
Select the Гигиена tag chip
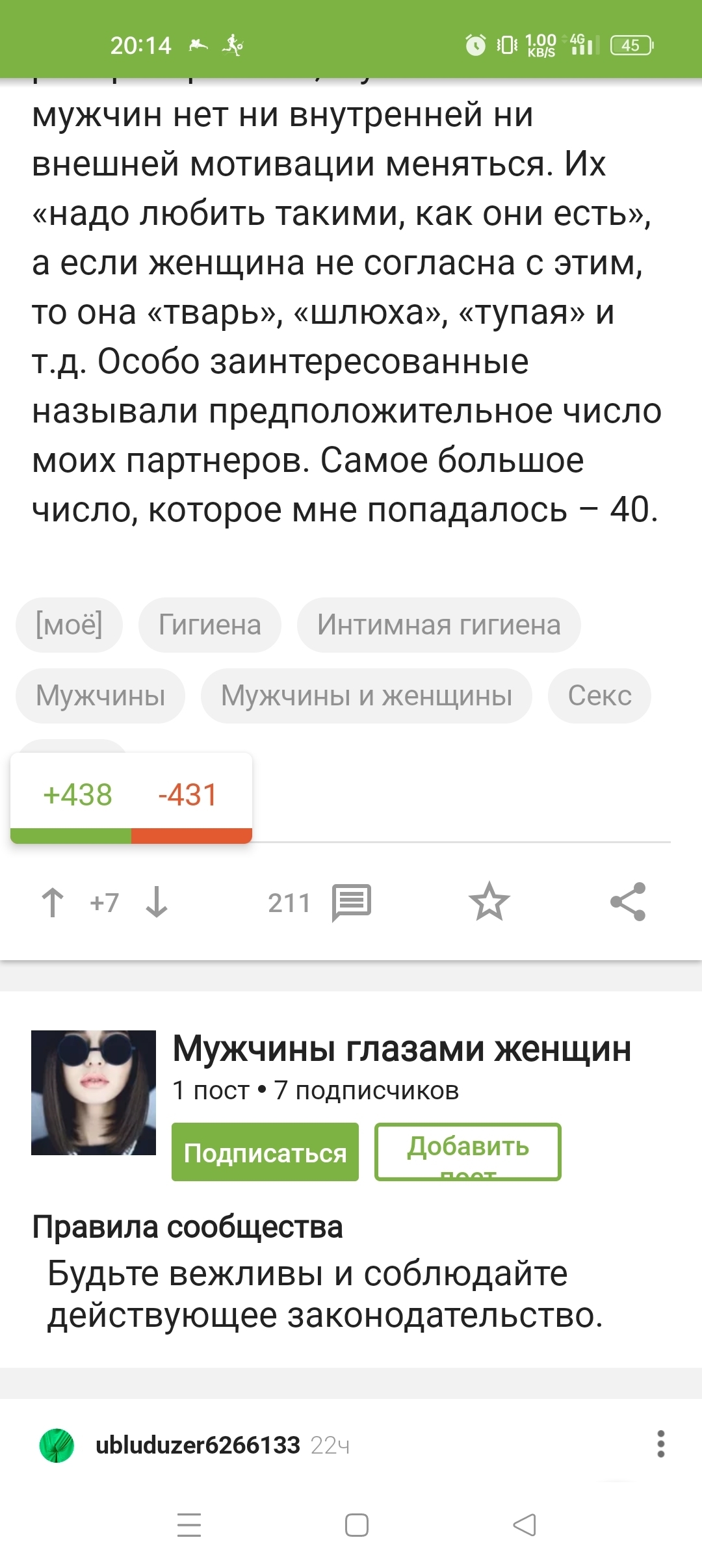click(209, 625)
